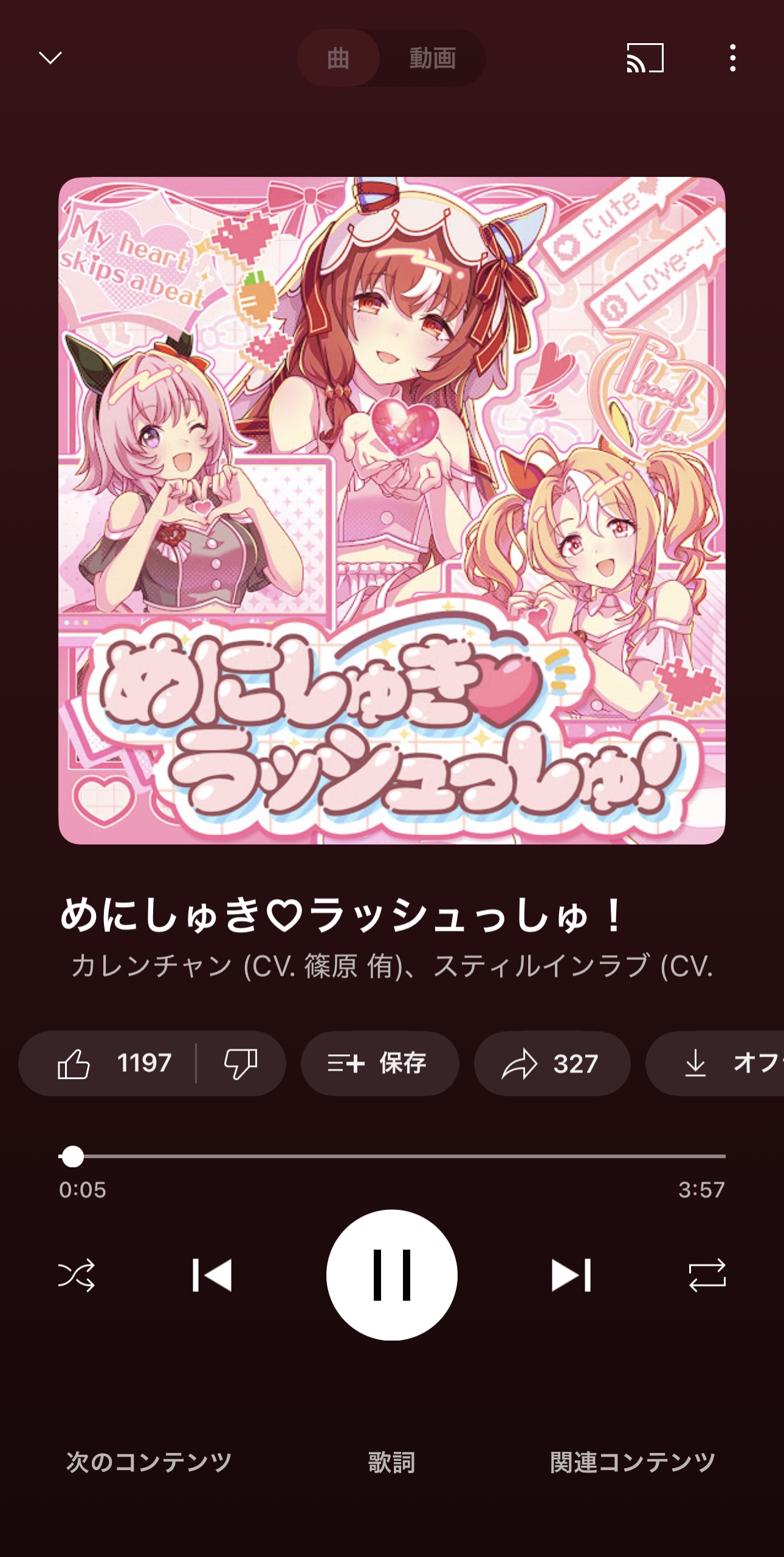Screen dimensions: 784x1557
Task: Tap the playback progress bar handle
Action: 73,1156
